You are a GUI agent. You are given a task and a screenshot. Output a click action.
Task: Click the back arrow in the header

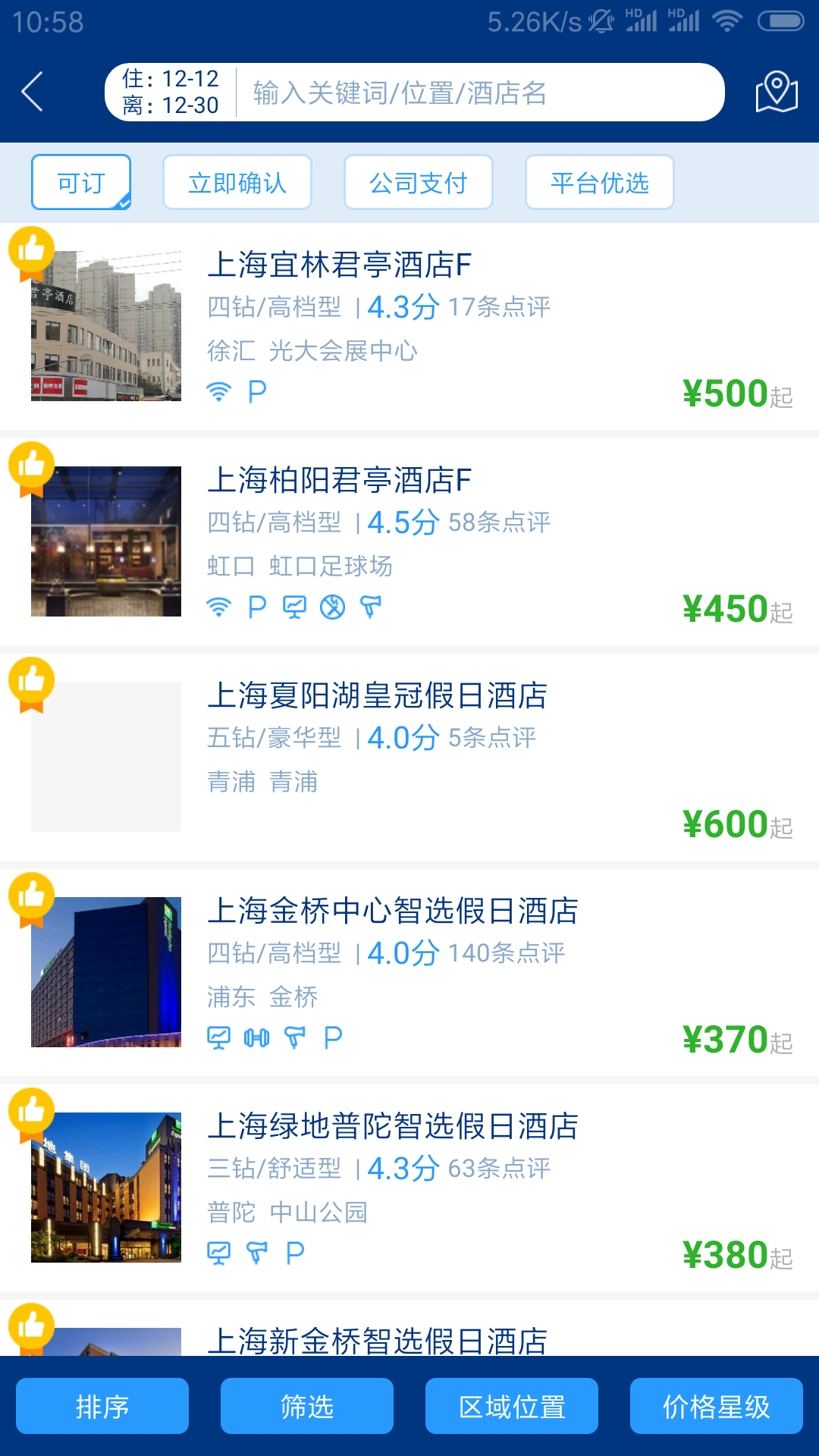coord(32,92)
